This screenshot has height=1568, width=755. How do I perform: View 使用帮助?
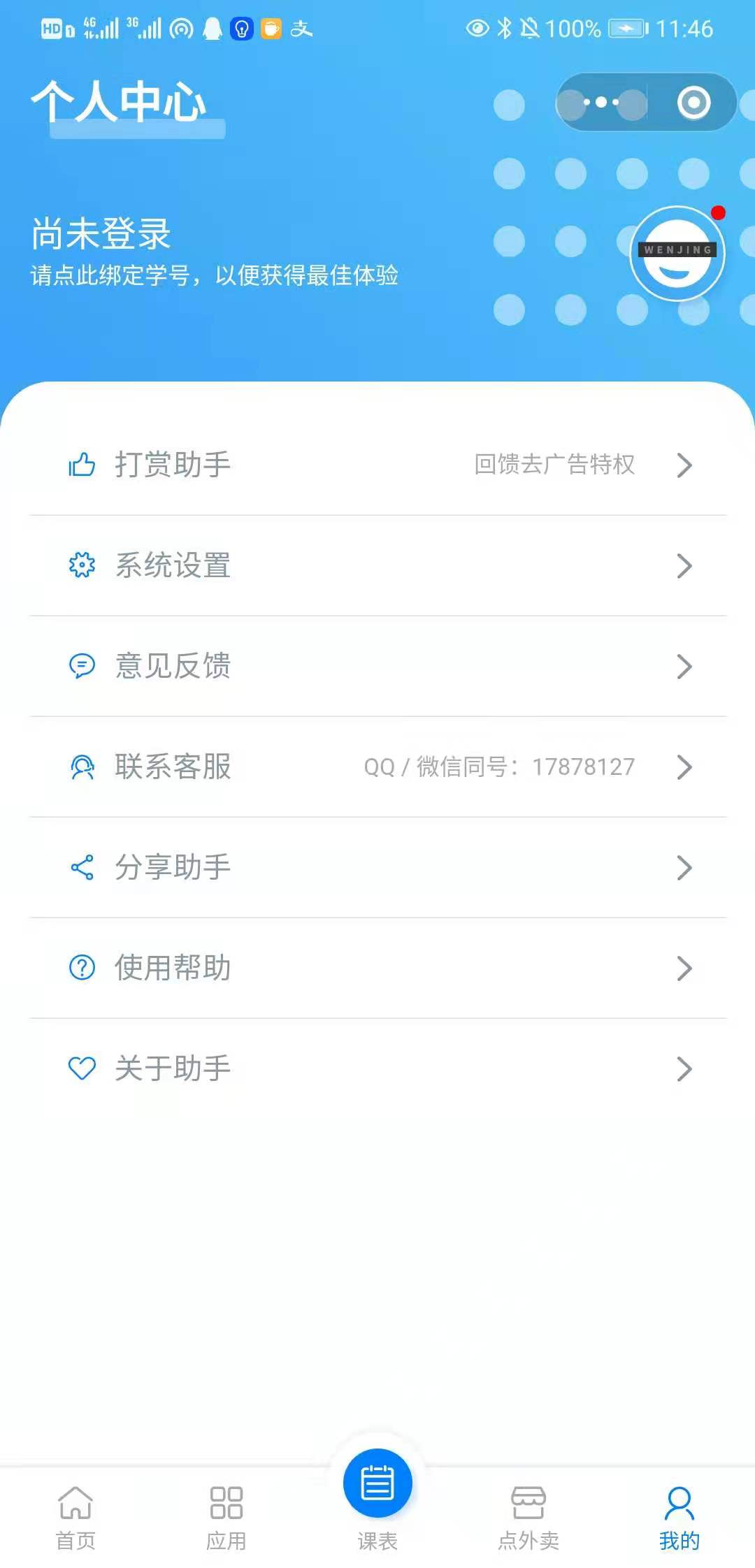tap(377, 968)
